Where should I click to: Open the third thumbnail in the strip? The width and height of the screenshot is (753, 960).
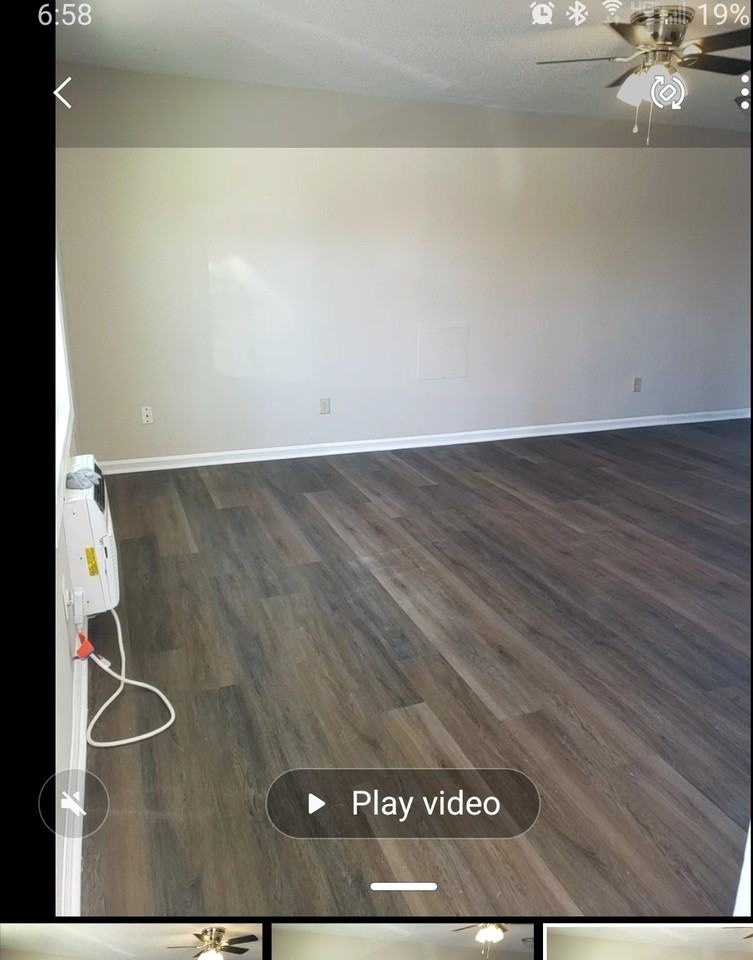click(648, 942)
